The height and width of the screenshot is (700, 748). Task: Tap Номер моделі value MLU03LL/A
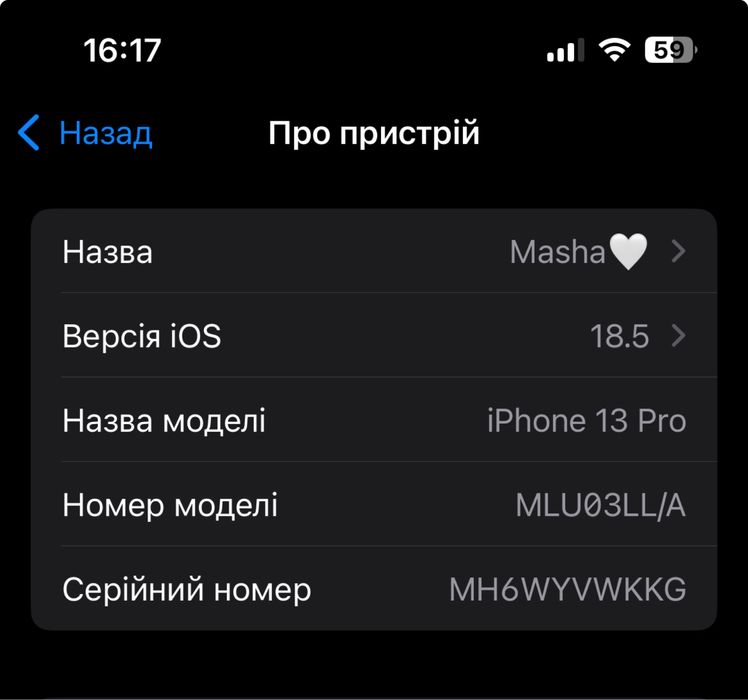(600, 506)
